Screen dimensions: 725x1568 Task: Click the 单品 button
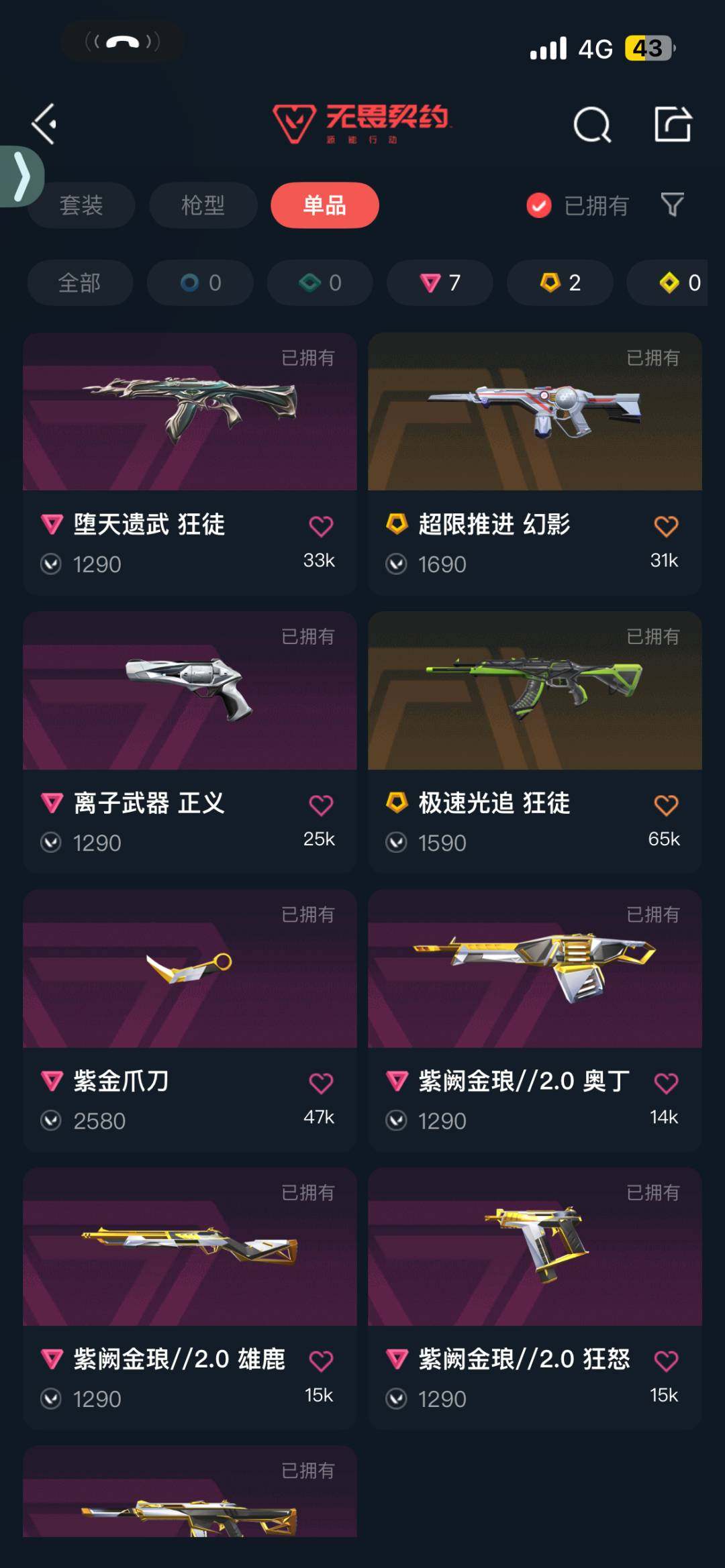(324, 206)
